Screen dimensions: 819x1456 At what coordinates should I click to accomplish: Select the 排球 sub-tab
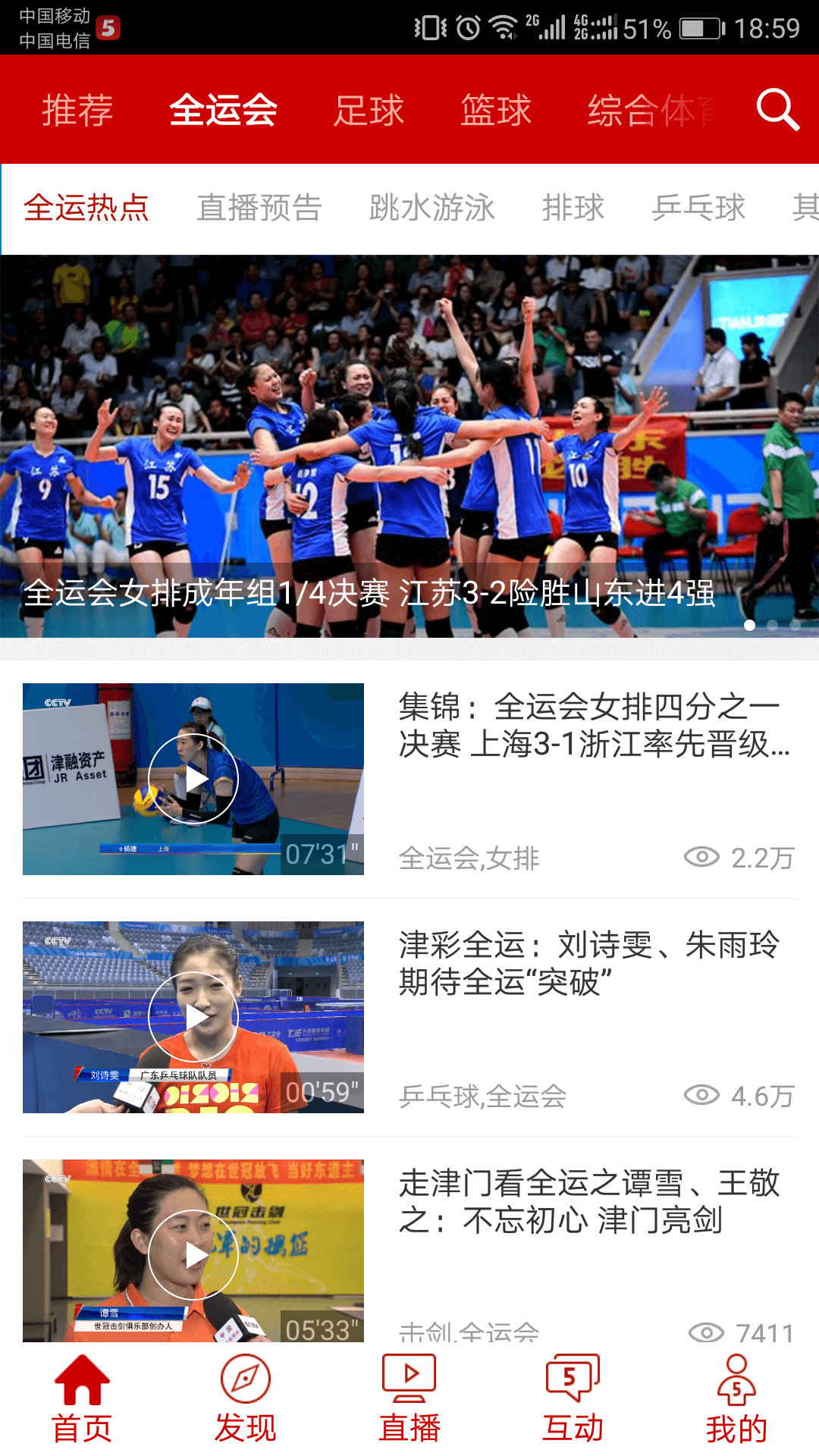pyautogui.click(x=573, y=208)
